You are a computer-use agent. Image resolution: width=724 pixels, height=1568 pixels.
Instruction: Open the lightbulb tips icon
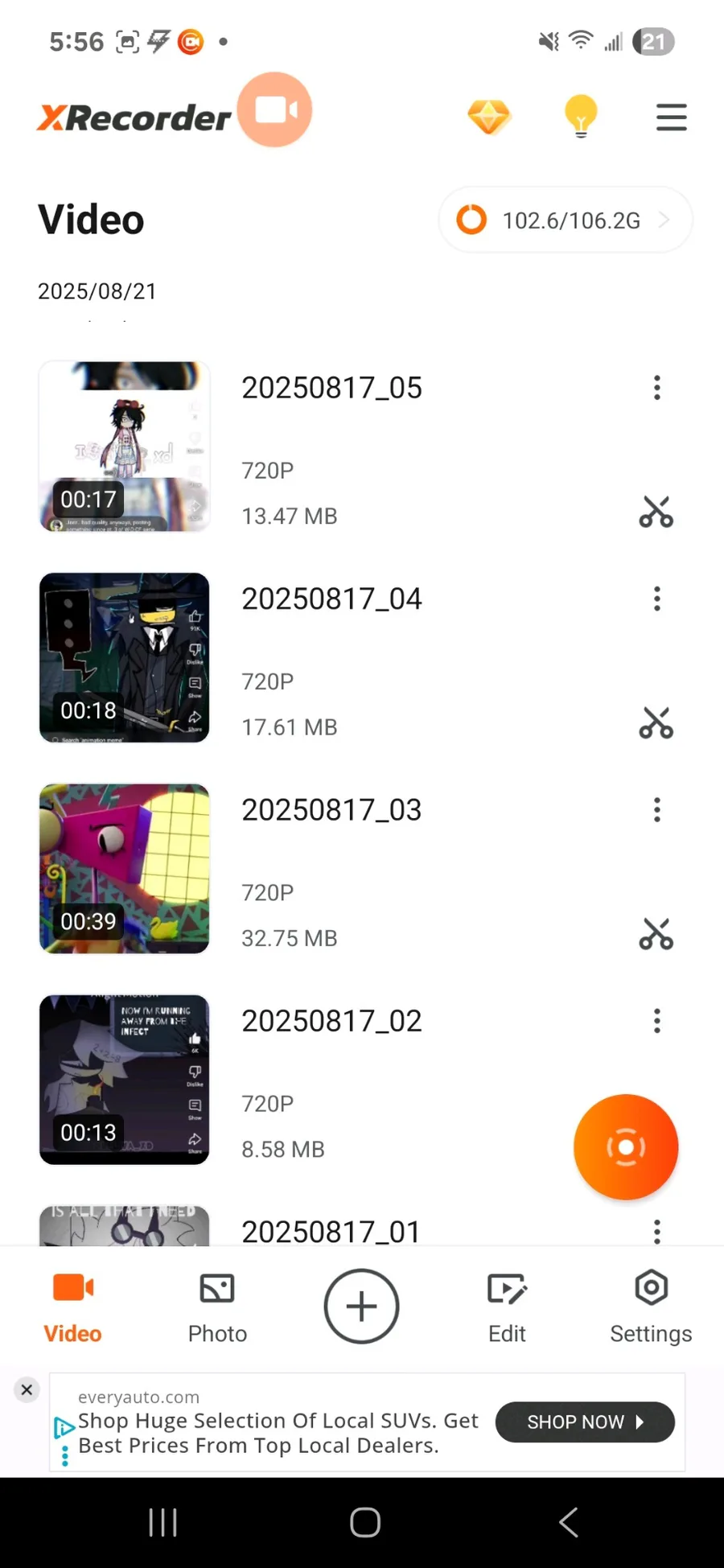pos(581,117)
